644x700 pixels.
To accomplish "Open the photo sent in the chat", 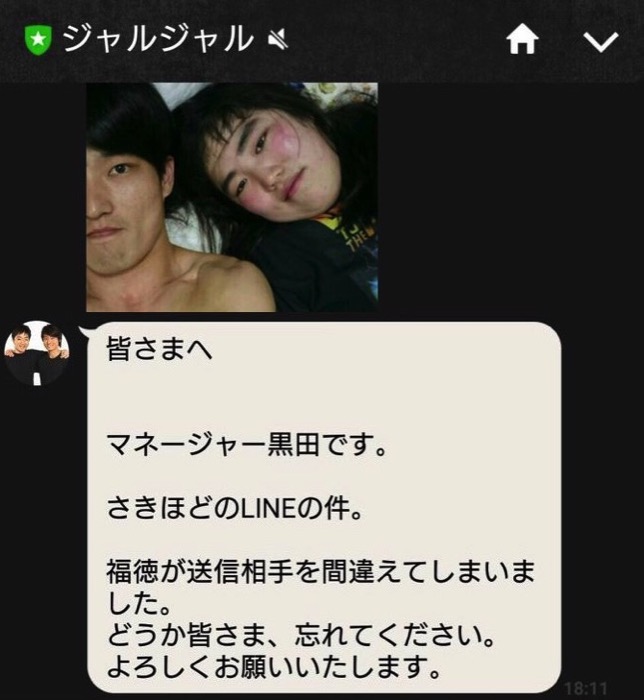I will click(232, 197).
